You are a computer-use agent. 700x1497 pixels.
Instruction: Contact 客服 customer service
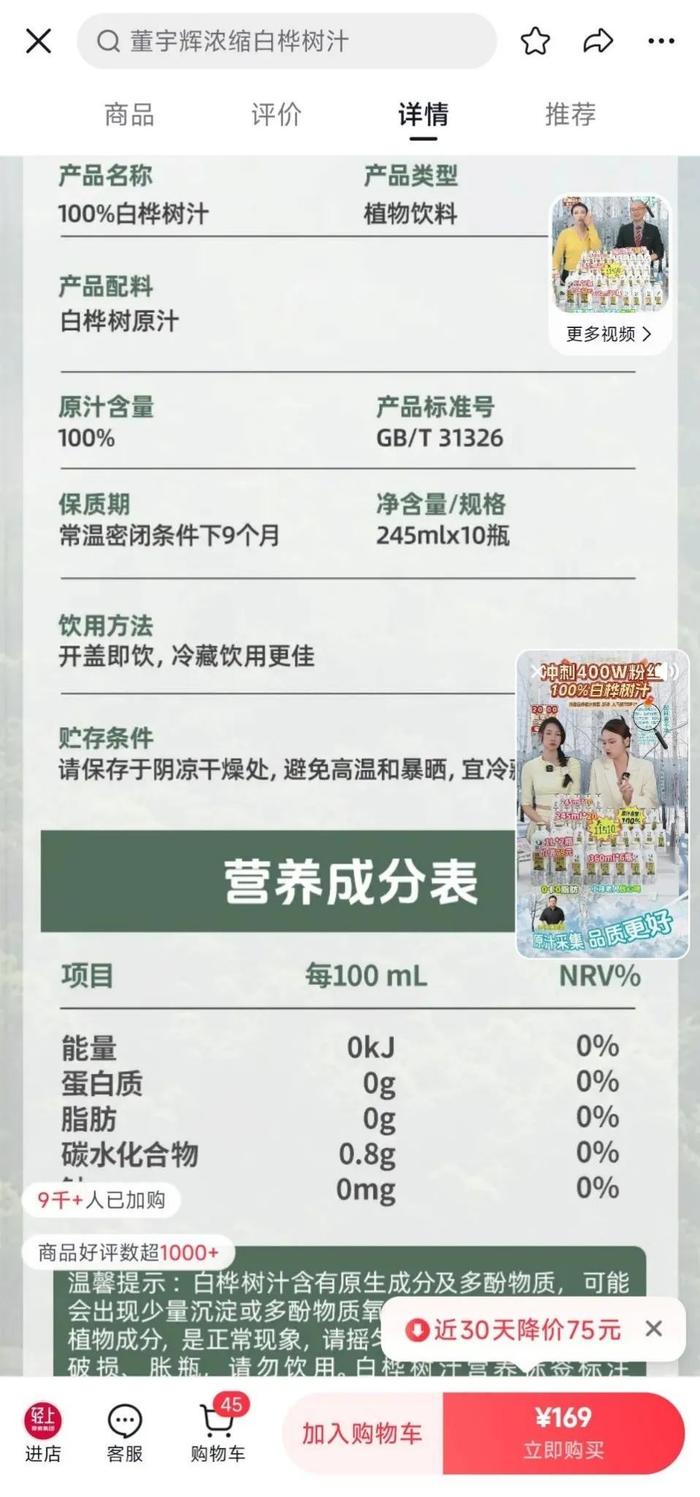[125, 1433]
